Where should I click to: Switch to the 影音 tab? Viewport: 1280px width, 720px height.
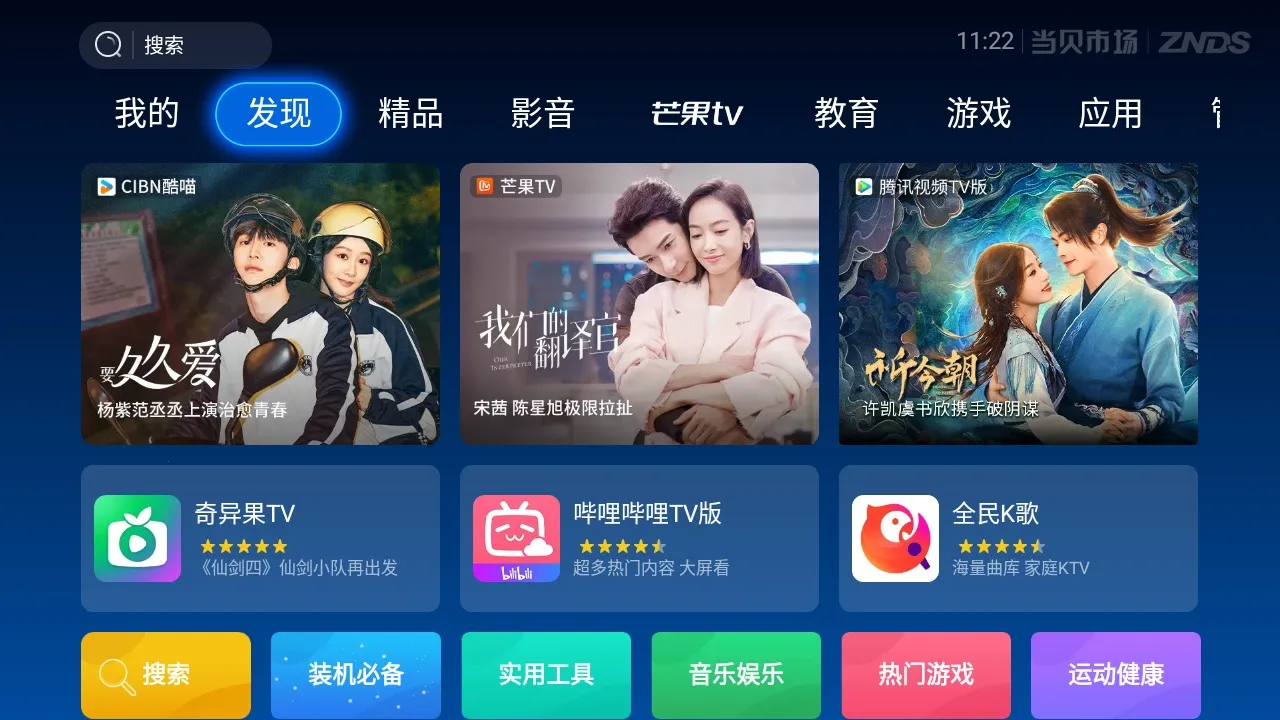(x=542, y=114)
